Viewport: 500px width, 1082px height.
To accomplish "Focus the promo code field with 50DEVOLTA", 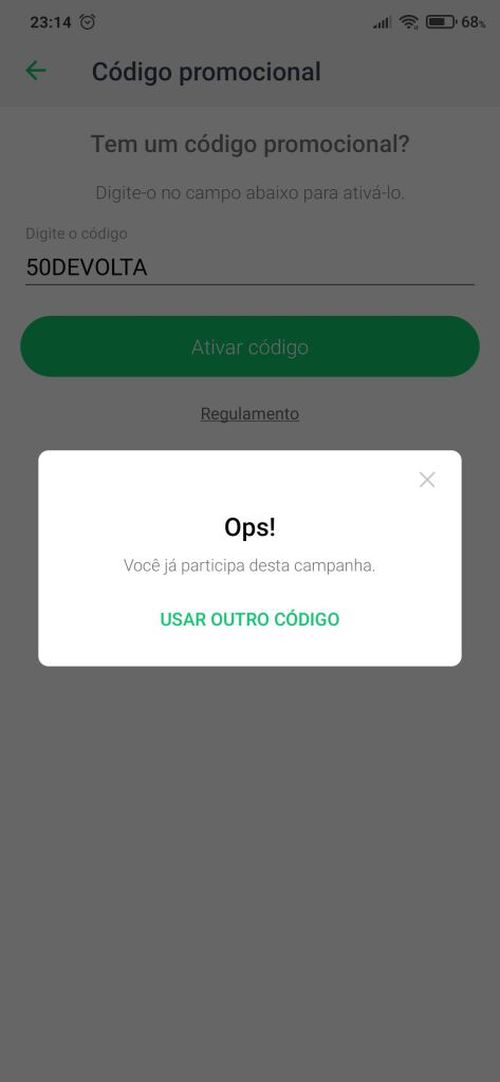I will 250,268.
